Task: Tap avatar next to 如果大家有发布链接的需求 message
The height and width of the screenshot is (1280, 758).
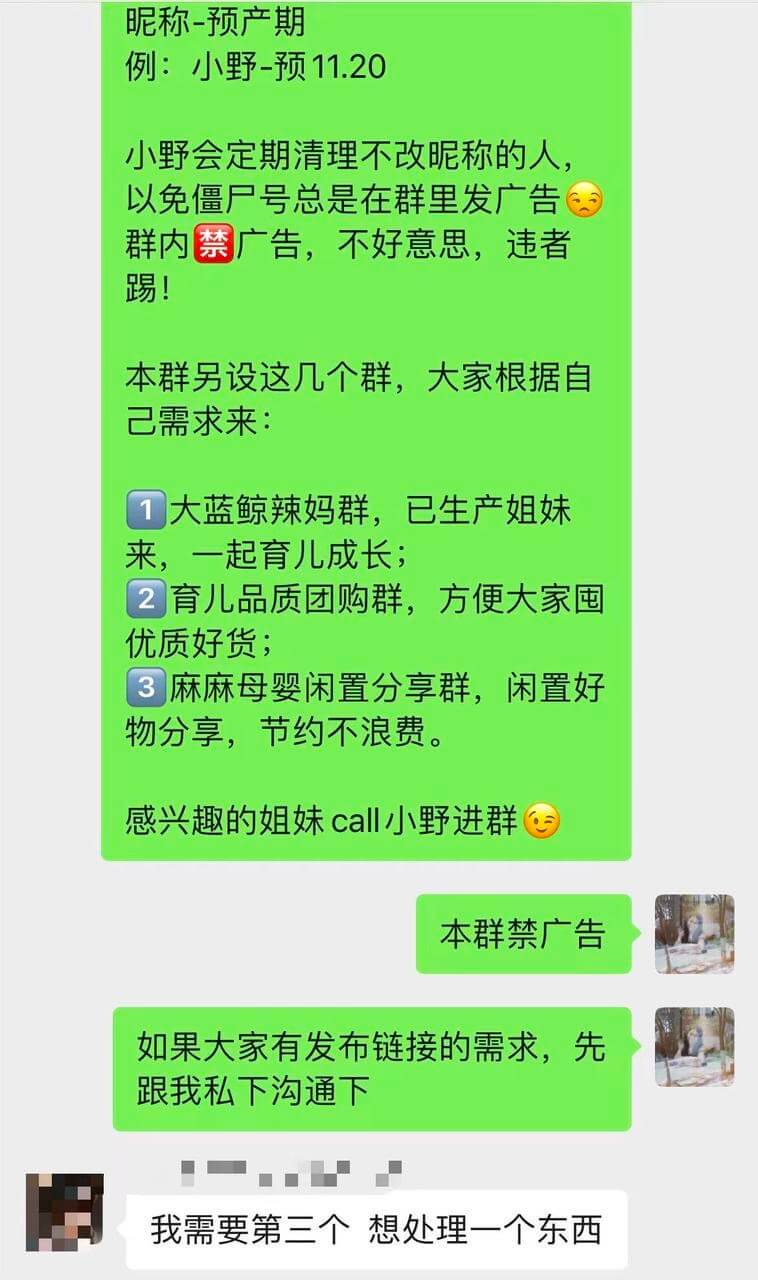Action: click(x=694, y=1047)
